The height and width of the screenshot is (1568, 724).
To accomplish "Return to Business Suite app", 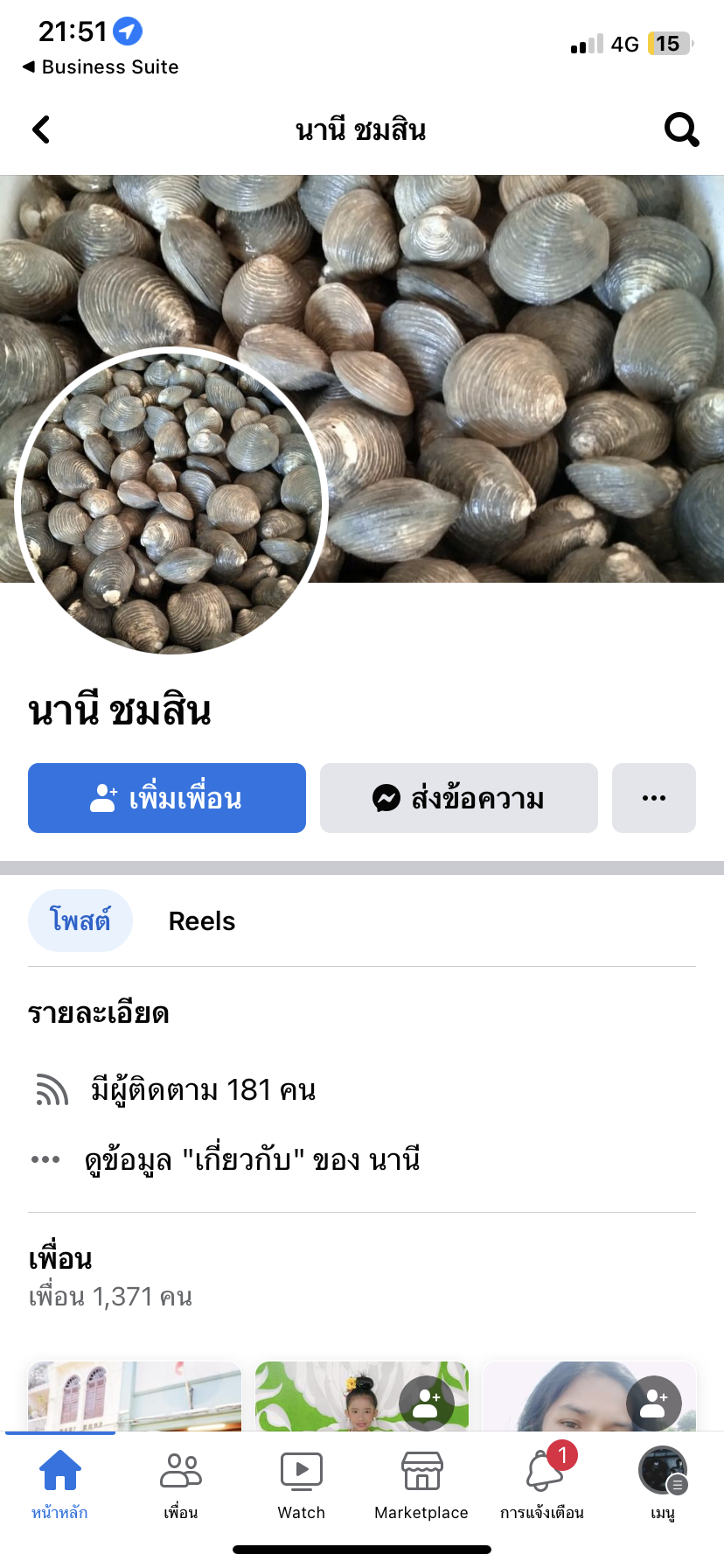I will pyautogui.click(x=101, y=67).
